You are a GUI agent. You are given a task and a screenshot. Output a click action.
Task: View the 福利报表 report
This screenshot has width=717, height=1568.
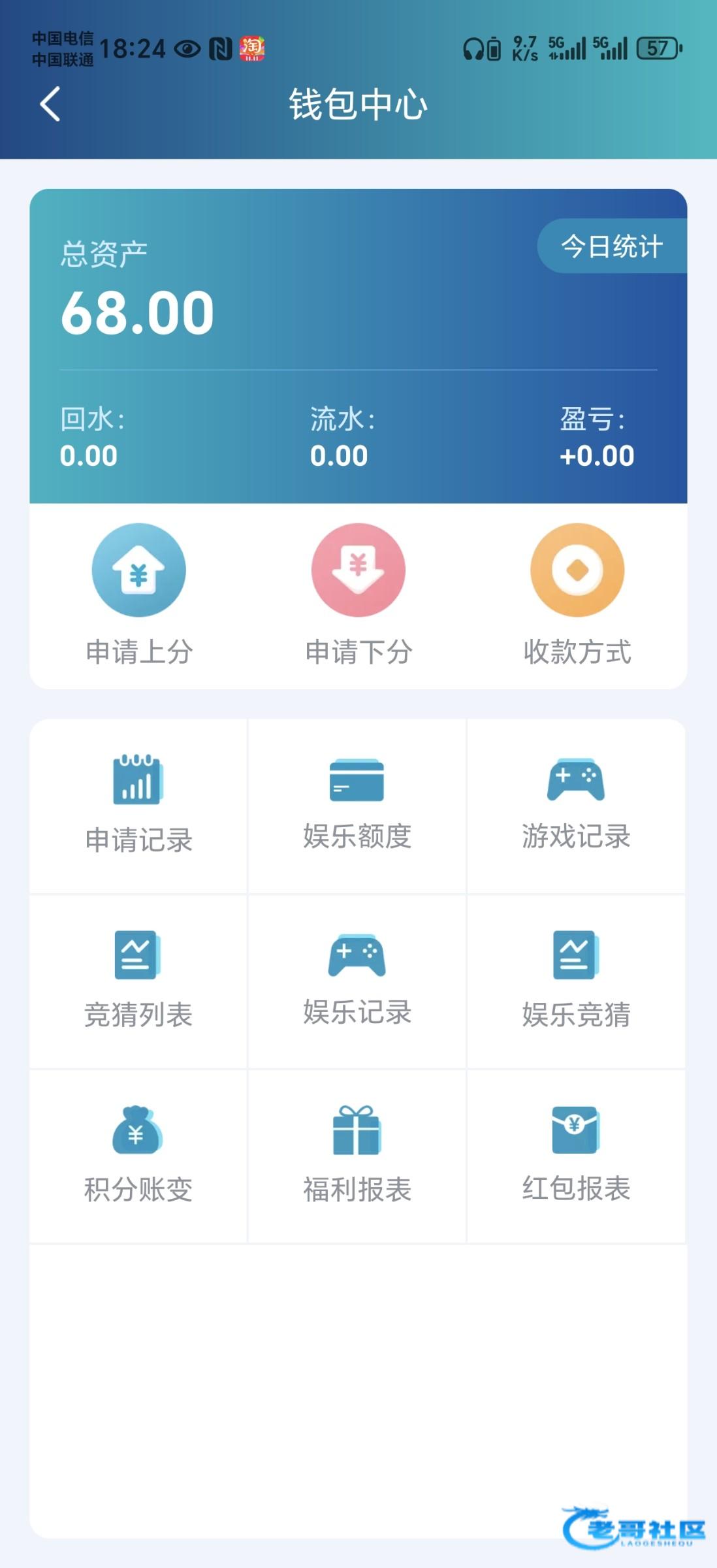[357, 1156]
